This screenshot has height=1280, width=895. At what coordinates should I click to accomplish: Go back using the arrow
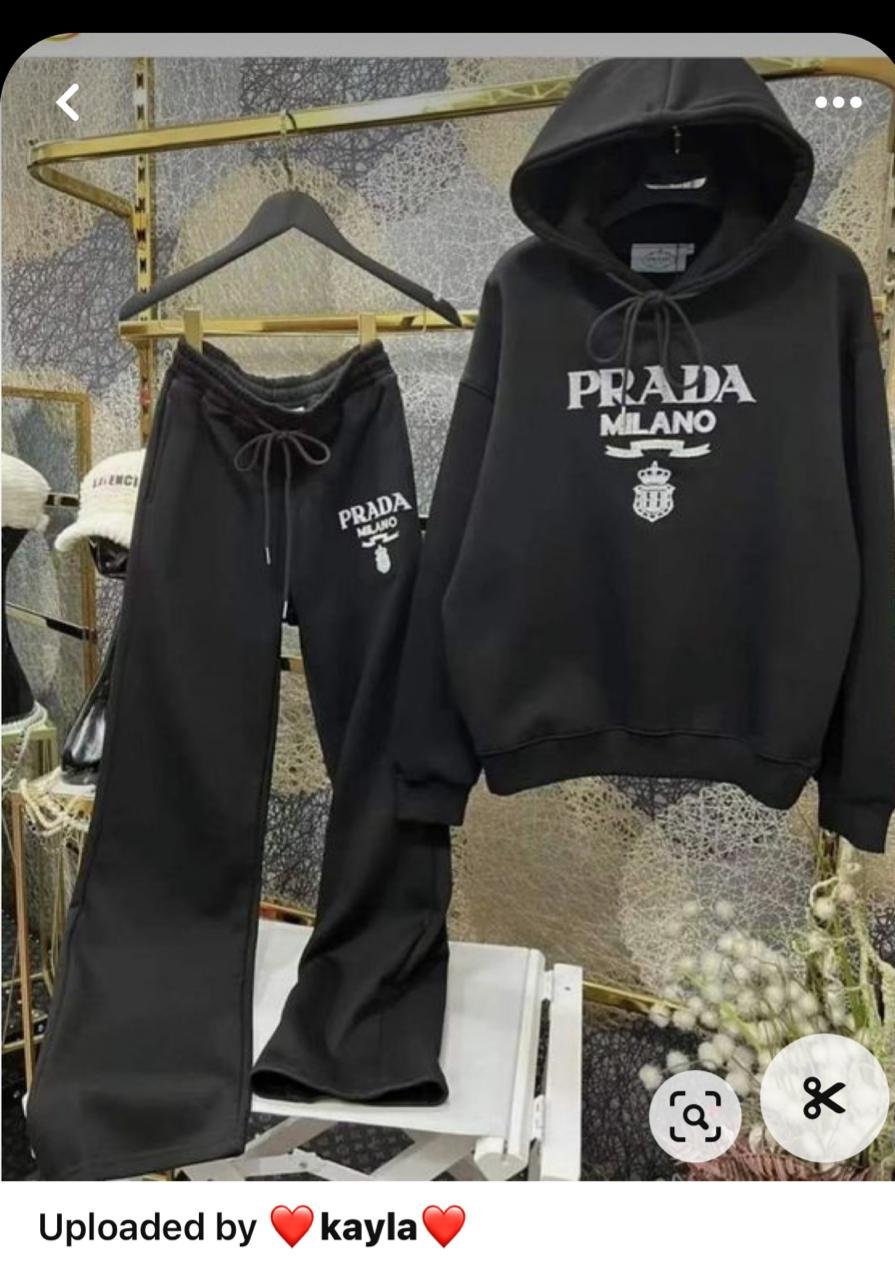(x=68, y=102)
